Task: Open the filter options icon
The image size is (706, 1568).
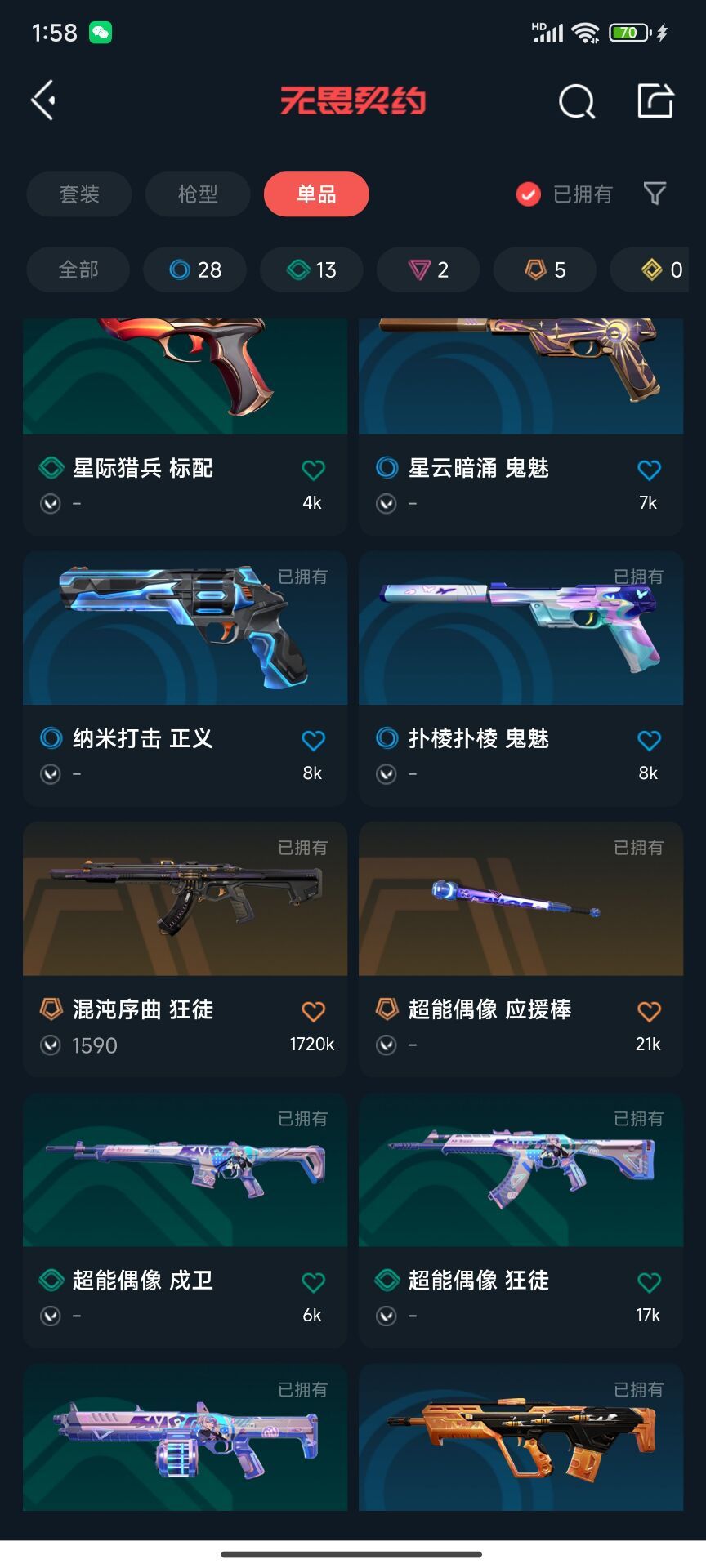Action: pos(653,194)
